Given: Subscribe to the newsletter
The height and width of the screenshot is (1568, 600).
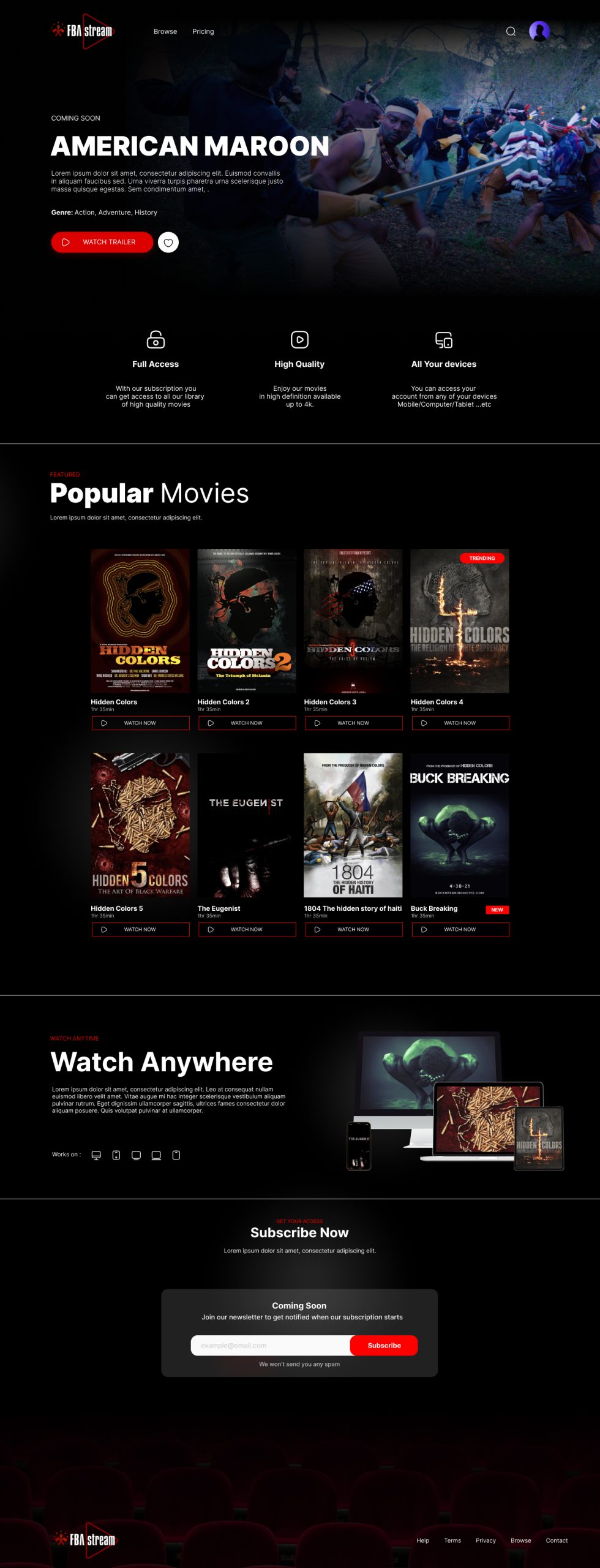Looking at the screenshot, I should 384,1345.
